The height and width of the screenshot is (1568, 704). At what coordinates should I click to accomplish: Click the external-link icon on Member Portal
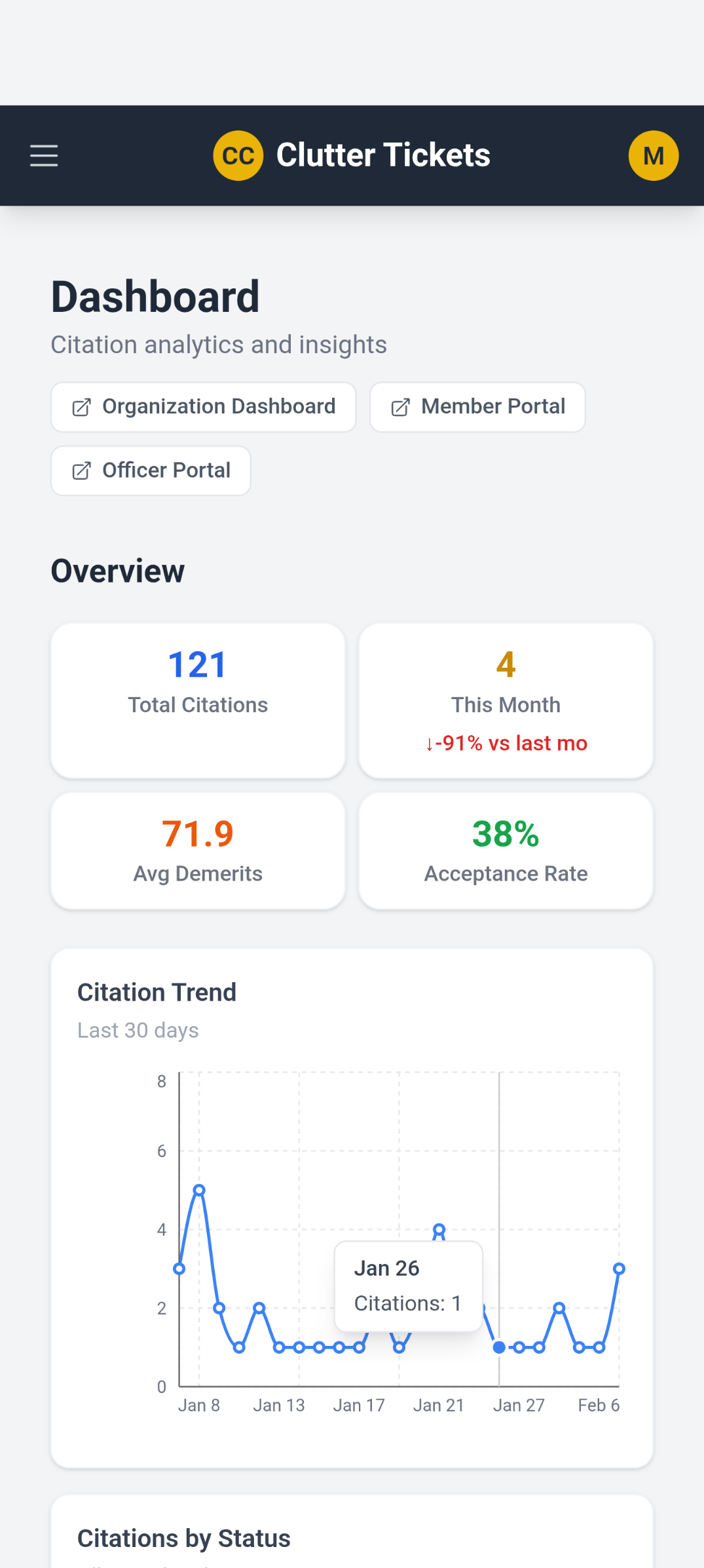pyautogui.click(x=400, y=407)
